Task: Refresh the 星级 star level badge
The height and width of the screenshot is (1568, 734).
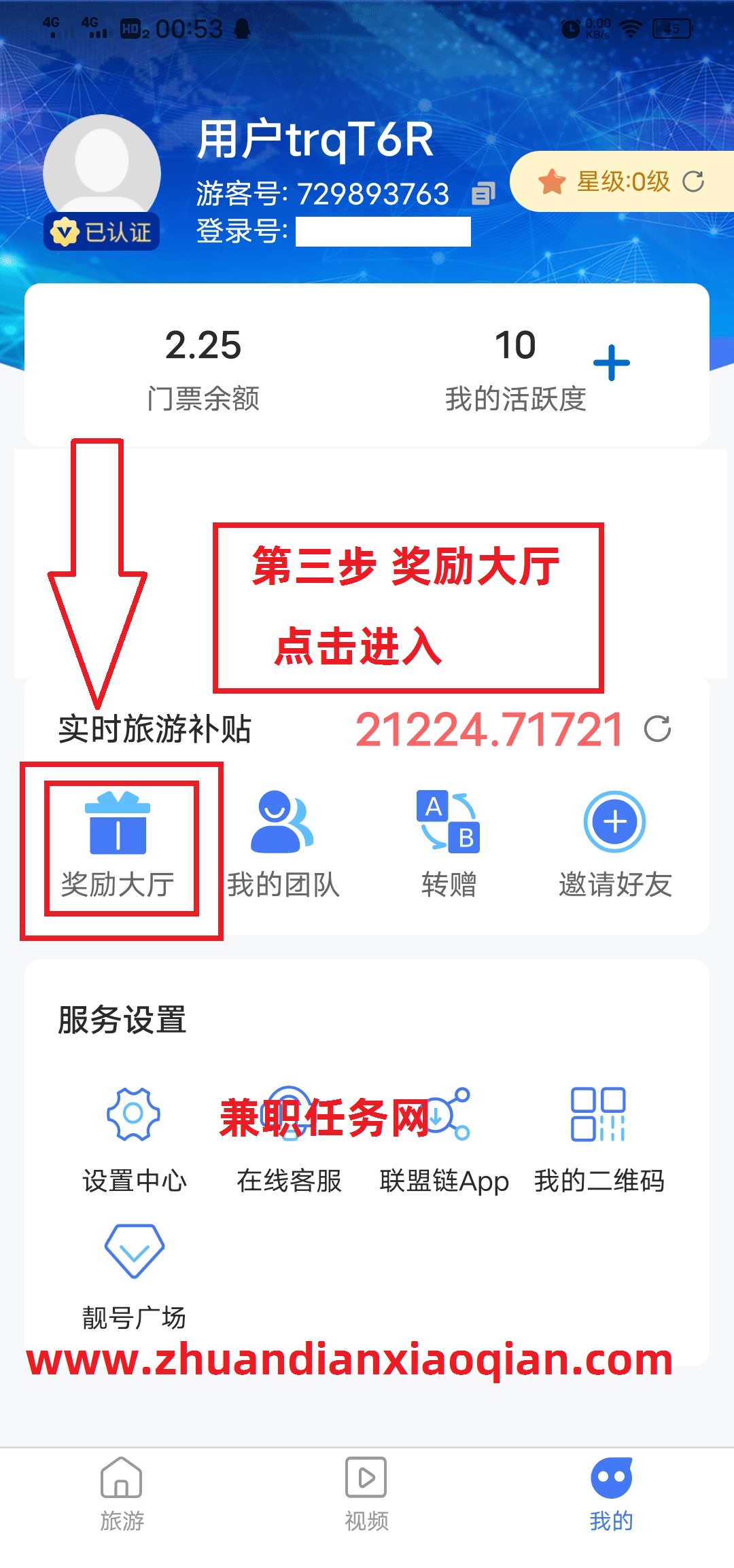Action: pos(693,181)
